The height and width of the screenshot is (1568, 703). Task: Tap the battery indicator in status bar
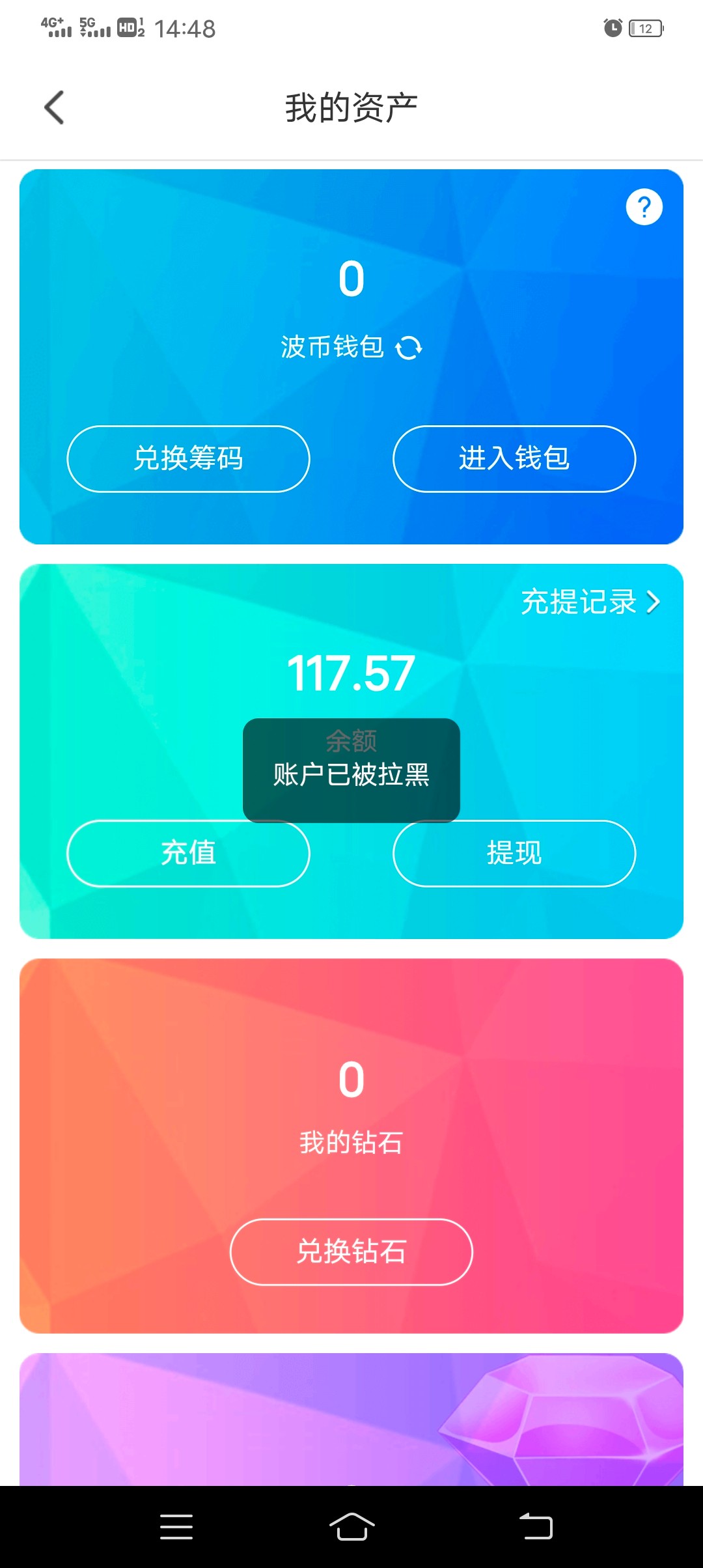[x=645, y=29]
